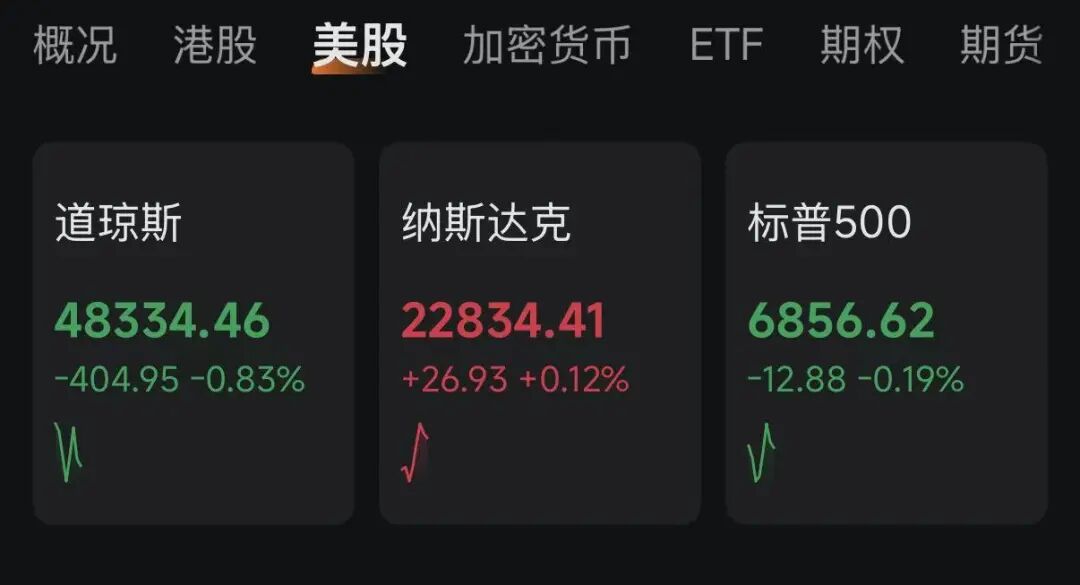Switch to the 概况 tab
The width and height of the screenshot is (1080, 585).
click(75, 46)
